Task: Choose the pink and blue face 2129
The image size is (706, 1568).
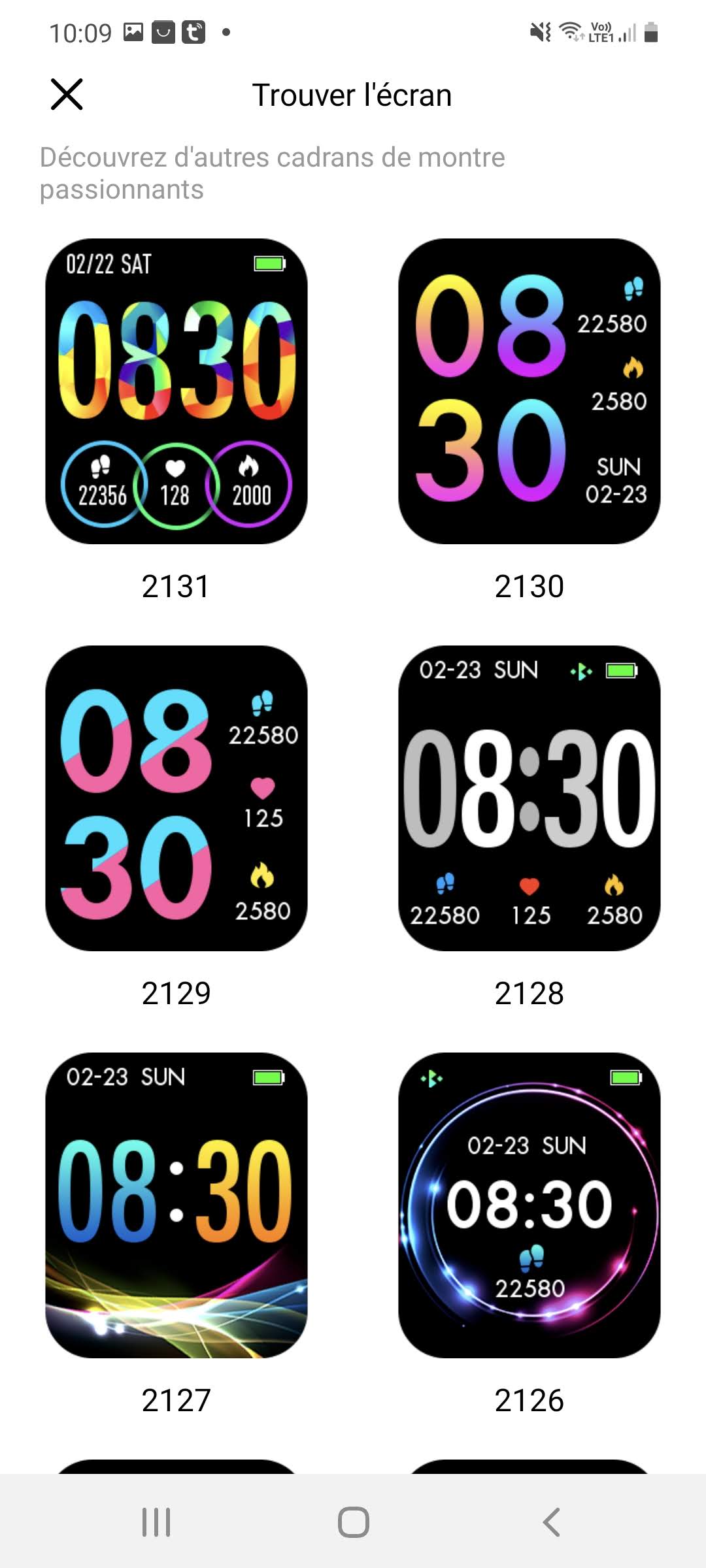Action: click(x=176, y=798)
